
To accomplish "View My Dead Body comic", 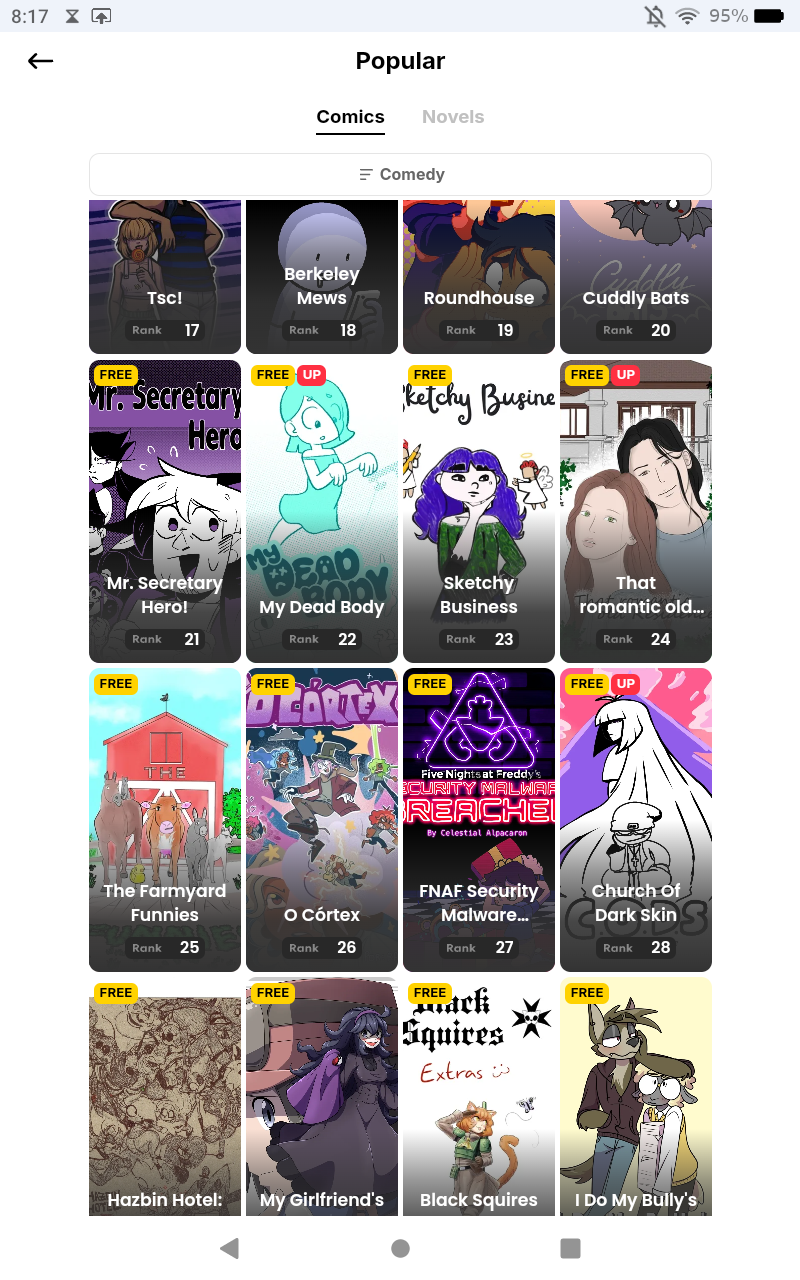I will coord(322,511).
